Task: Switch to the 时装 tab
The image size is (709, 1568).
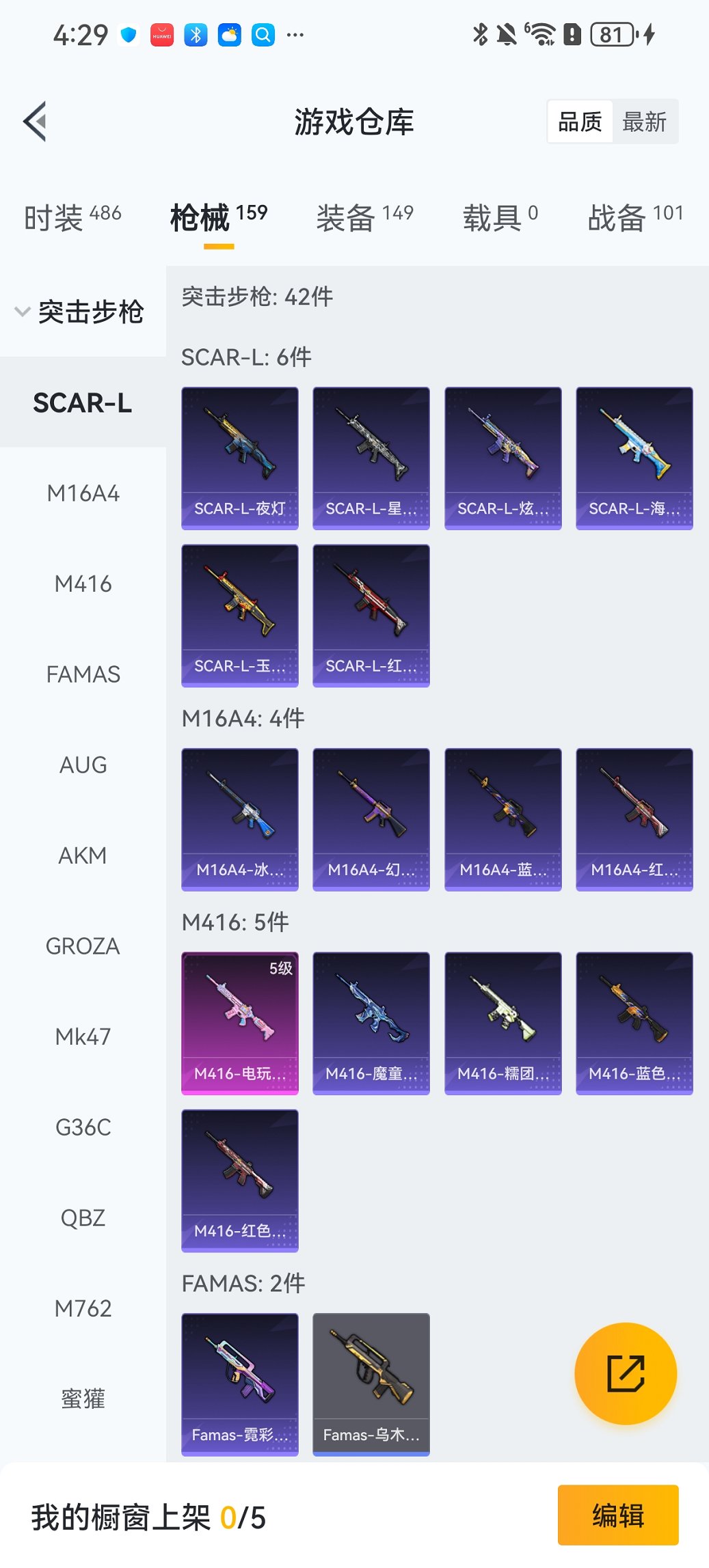Action: (72, 217)
